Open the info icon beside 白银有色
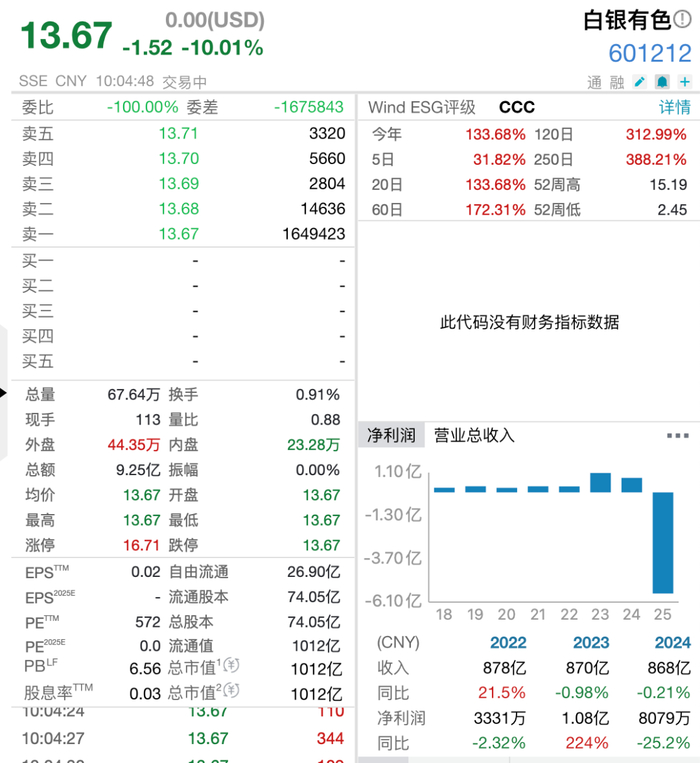The height and width of the screenshot is (763, 700). (681, 20)
